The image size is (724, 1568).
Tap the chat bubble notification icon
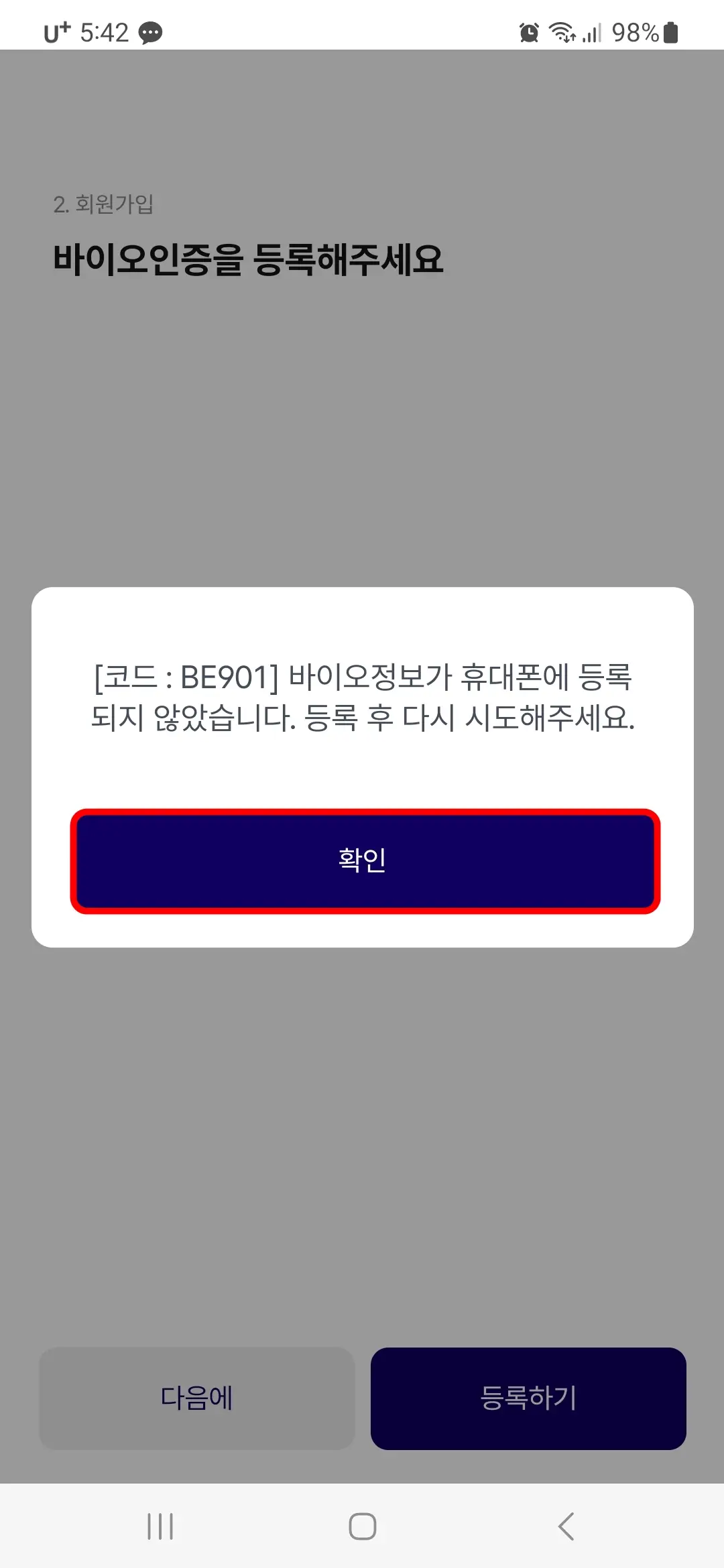tap(149, 32)
